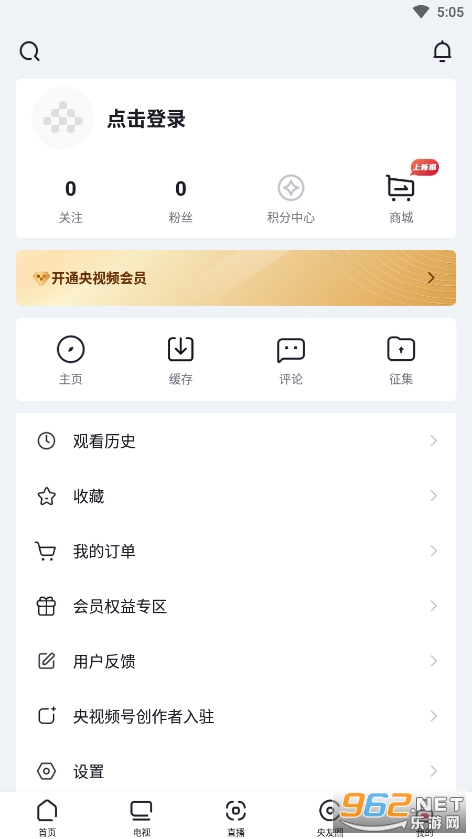Open the 粉丝 followers count
Viewport: 472px width, 839px height.
coord(181,201)
